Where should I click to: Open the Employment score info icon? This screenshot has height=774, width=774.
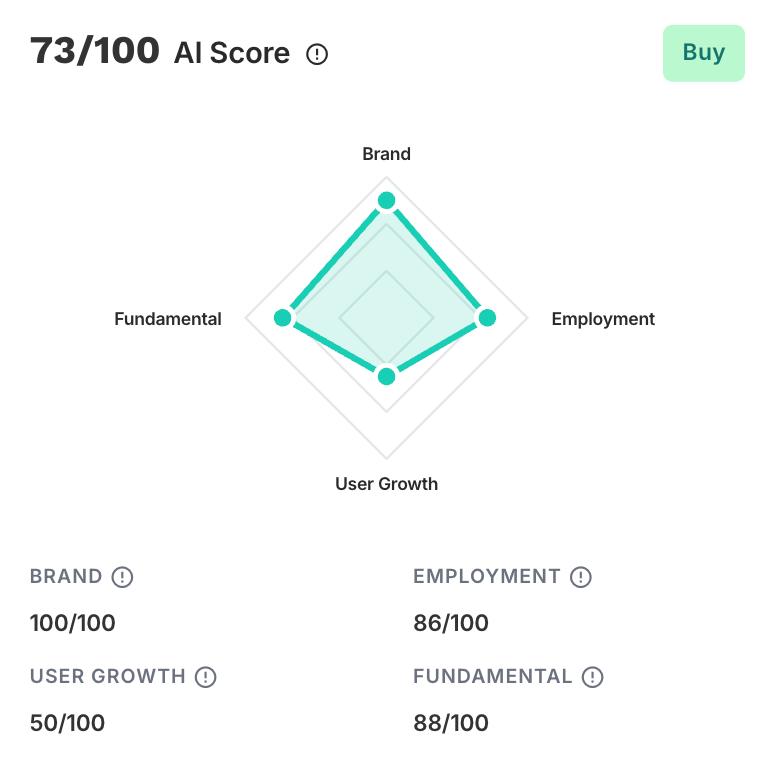coord(581,577)
